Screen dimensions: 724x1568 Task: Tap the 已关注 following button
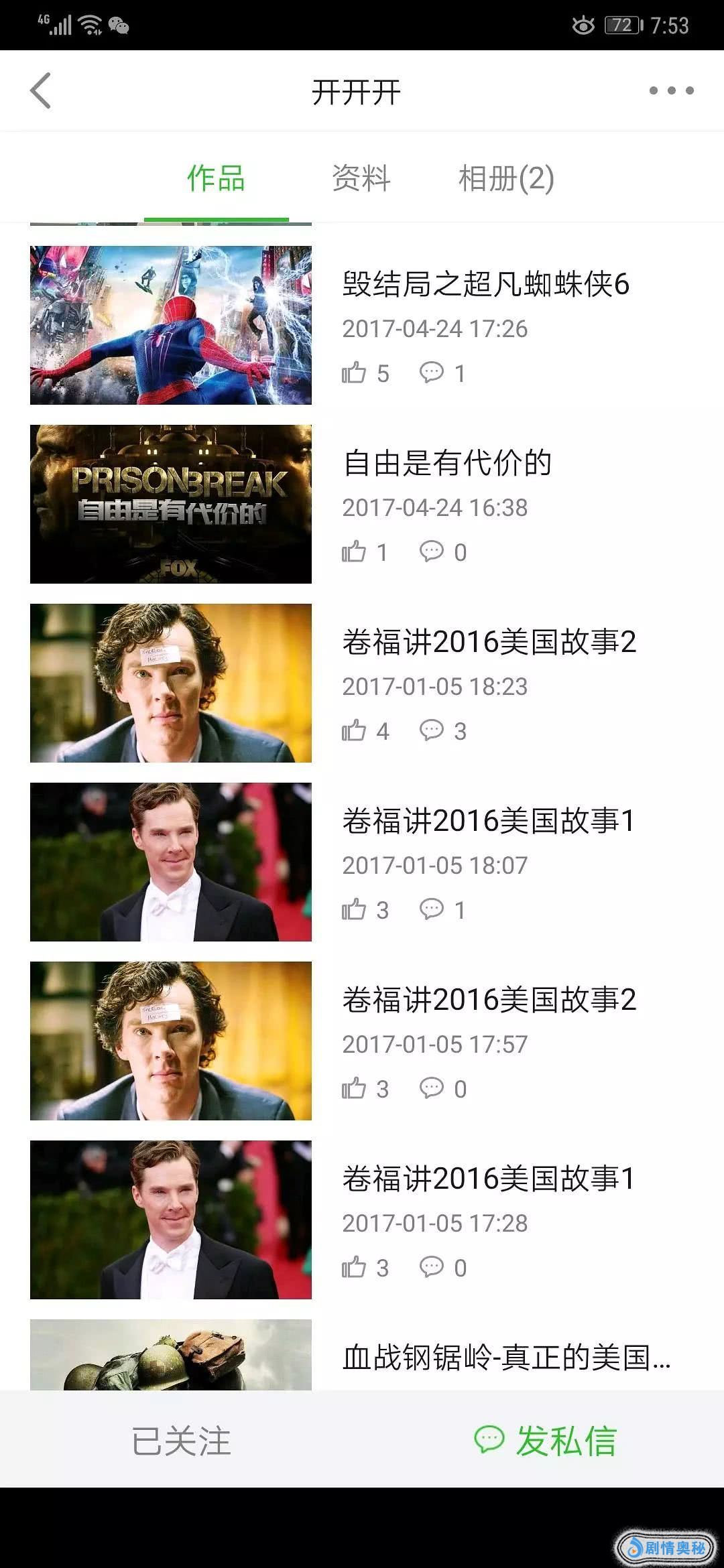(181, 1441)
